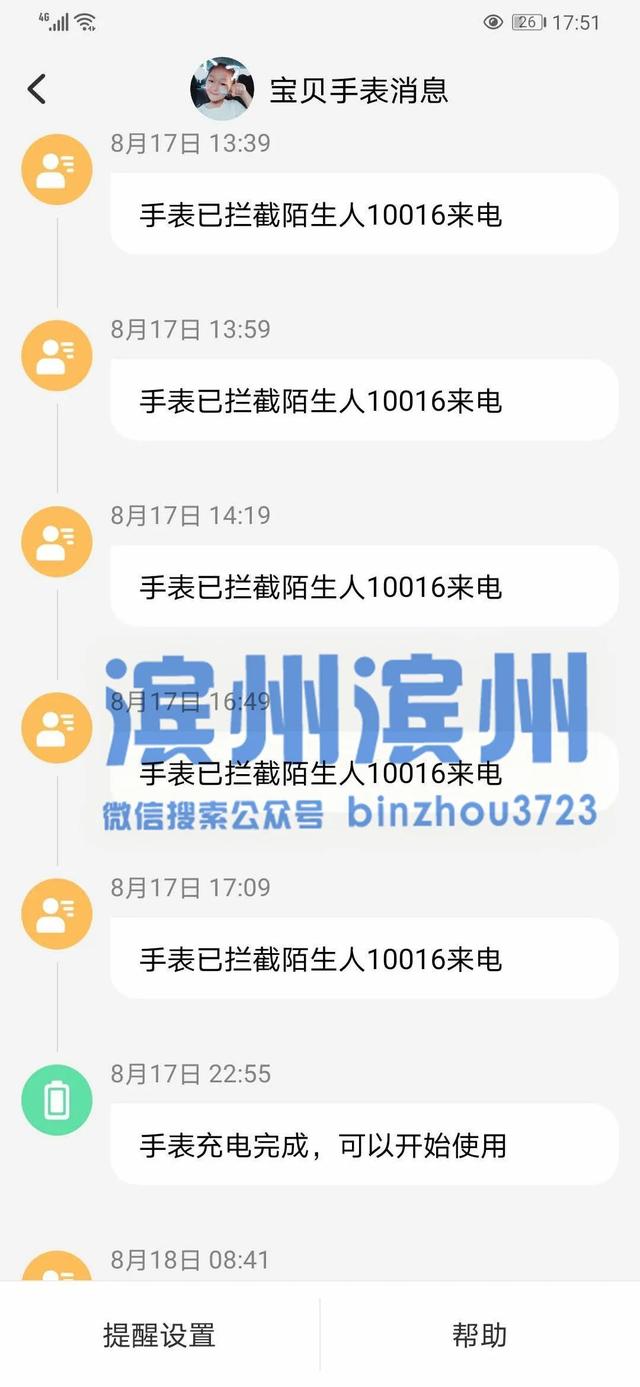Go back using the top-left arrow
640x1387 pixels.
37,89
